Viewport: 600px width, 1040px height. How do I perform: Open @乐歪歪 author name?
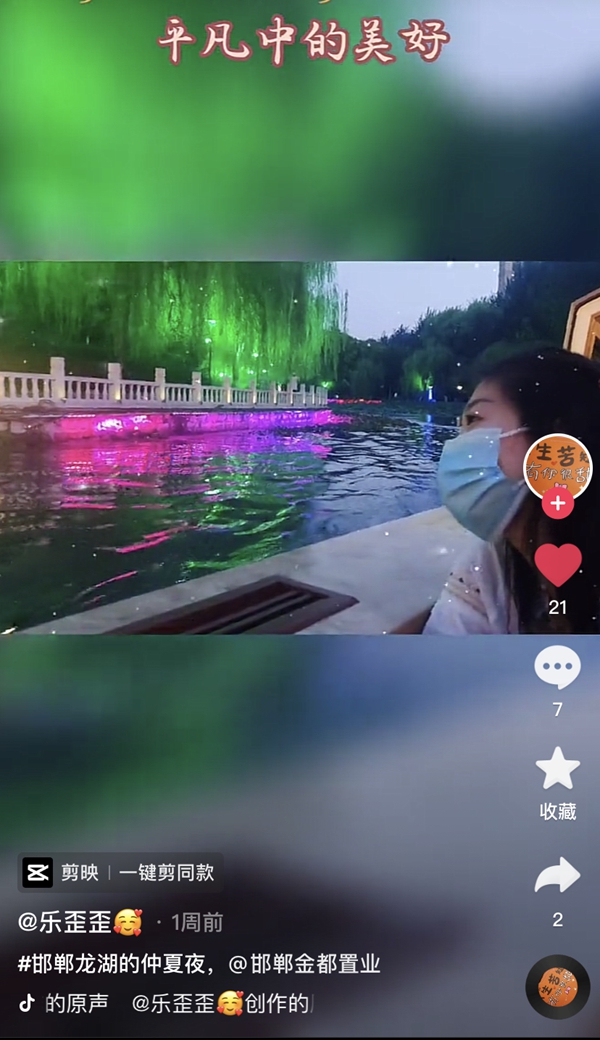point(80,922)
